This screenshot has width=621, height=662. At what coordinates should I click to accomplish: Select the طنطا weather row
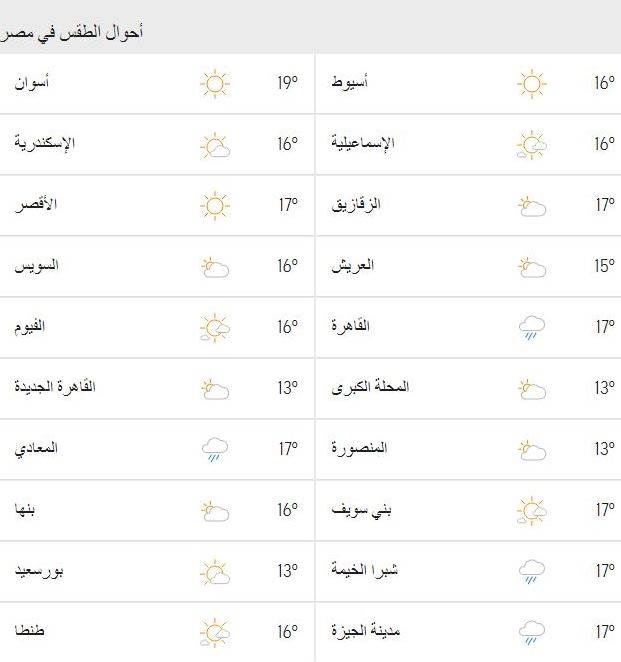point(30,632)
